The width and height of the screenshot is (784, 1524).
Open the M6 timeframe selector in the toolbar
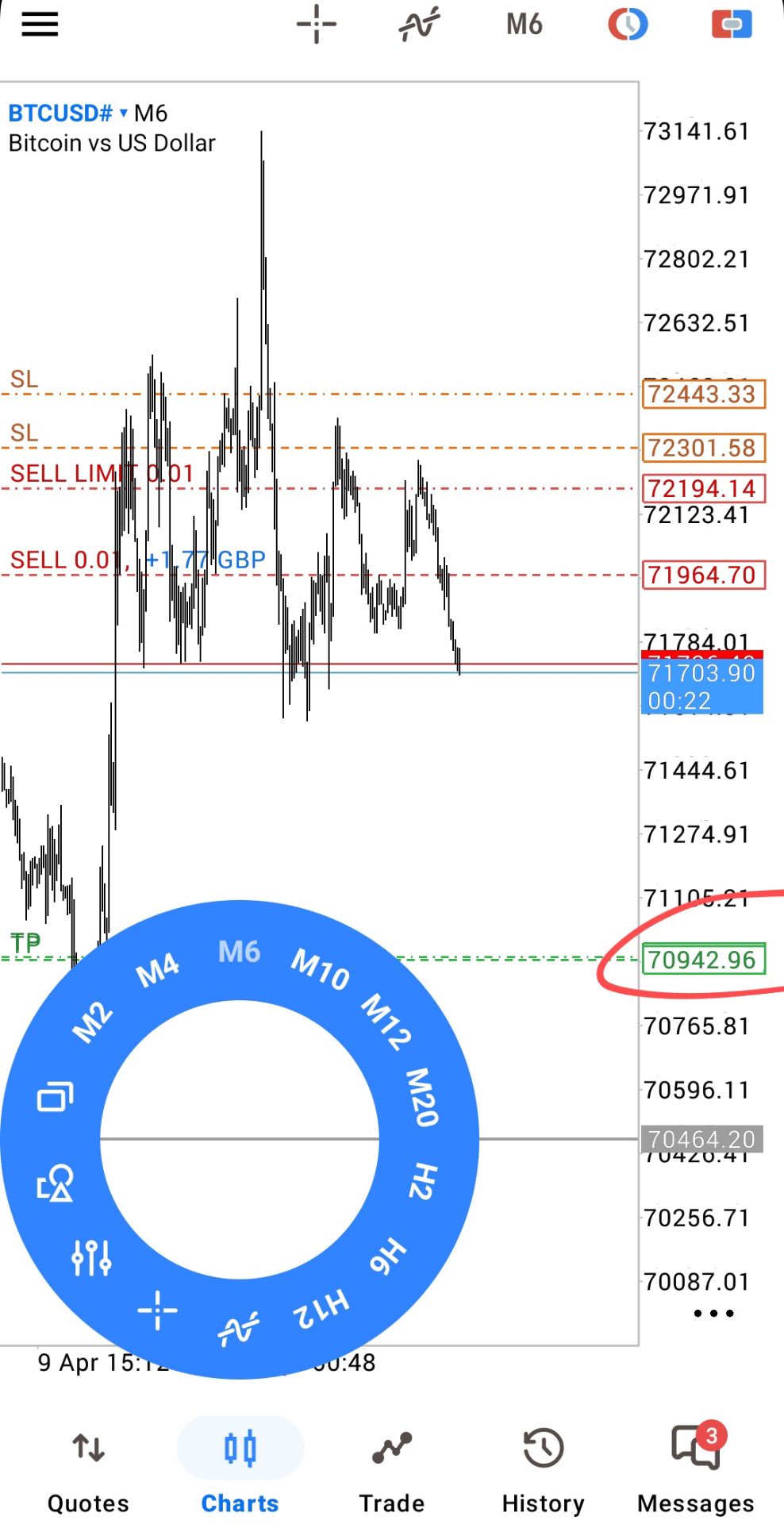coord(525,25)
